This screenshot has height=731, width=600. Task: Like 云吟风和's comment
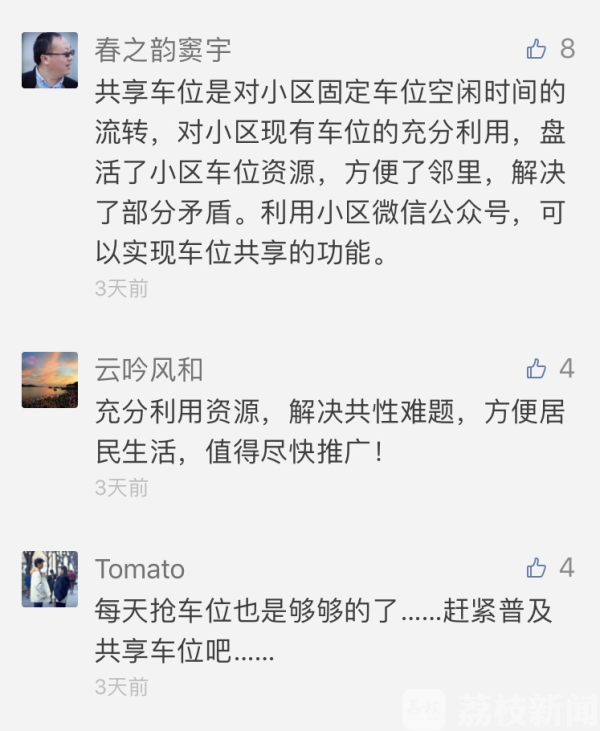(x=537, y=369)
